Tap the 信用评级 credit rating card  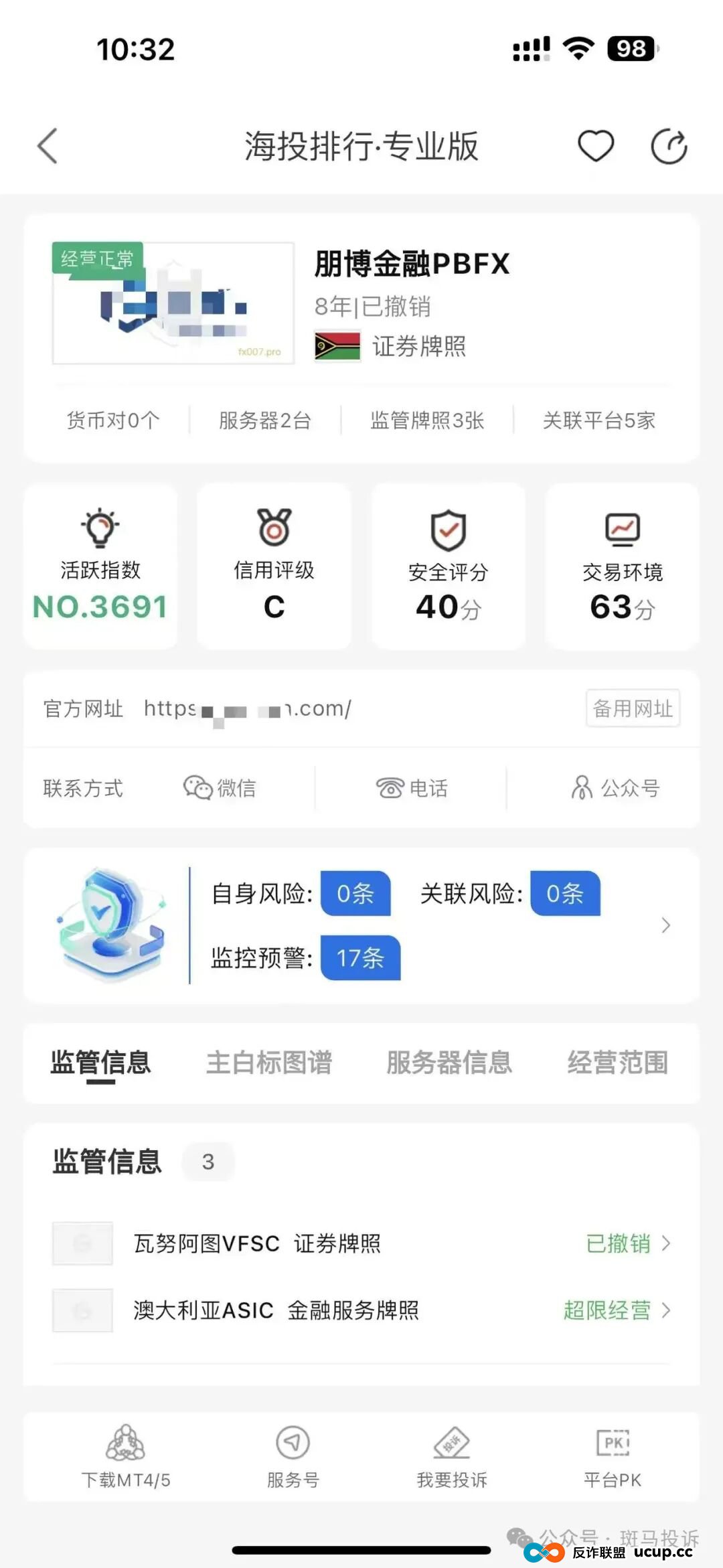tap(274, 566)
